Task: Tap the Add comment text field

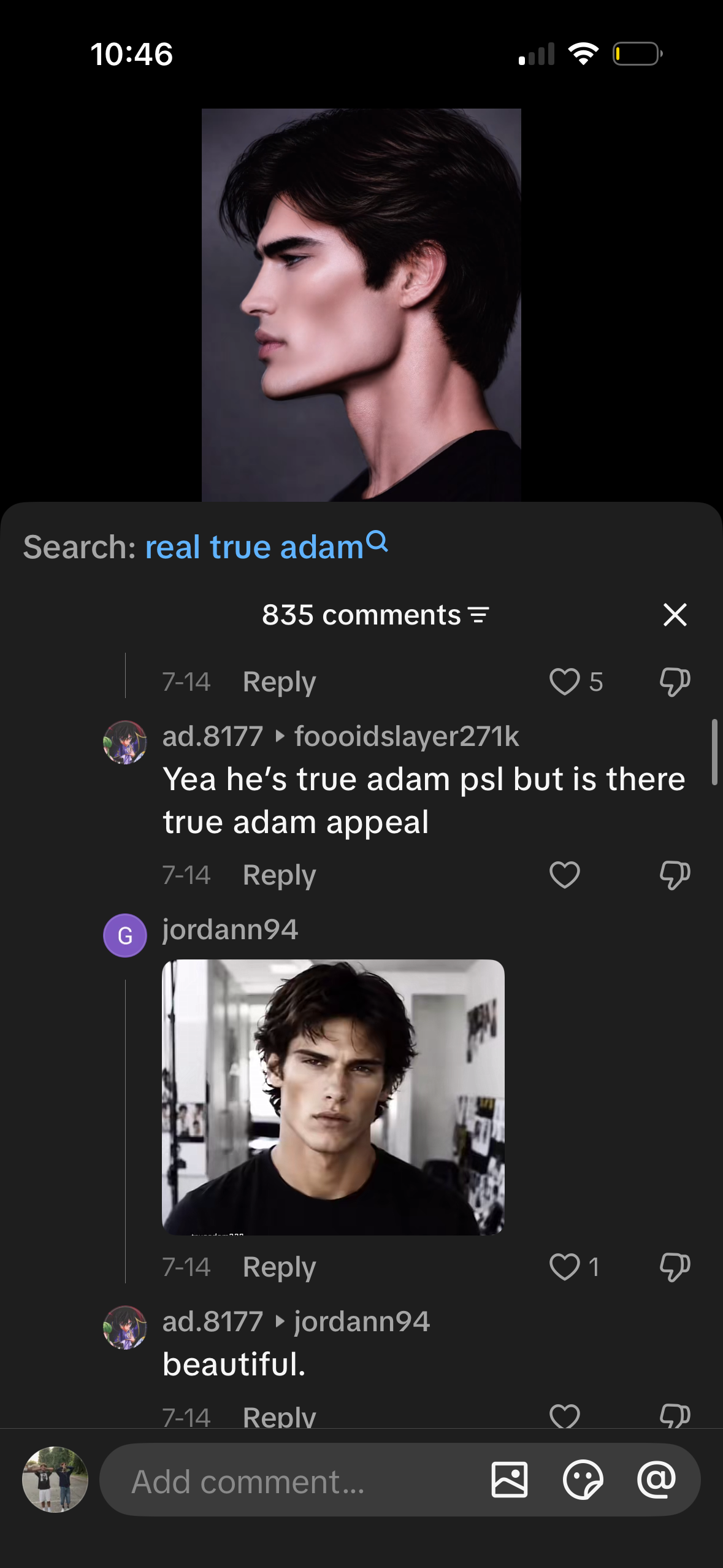Action: coord(294,1480)
